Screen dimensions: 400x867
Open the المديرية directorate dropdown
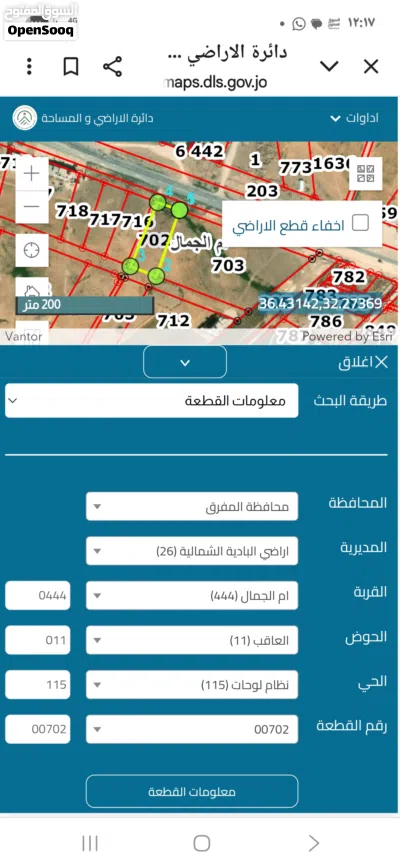[x=192, y=551]
